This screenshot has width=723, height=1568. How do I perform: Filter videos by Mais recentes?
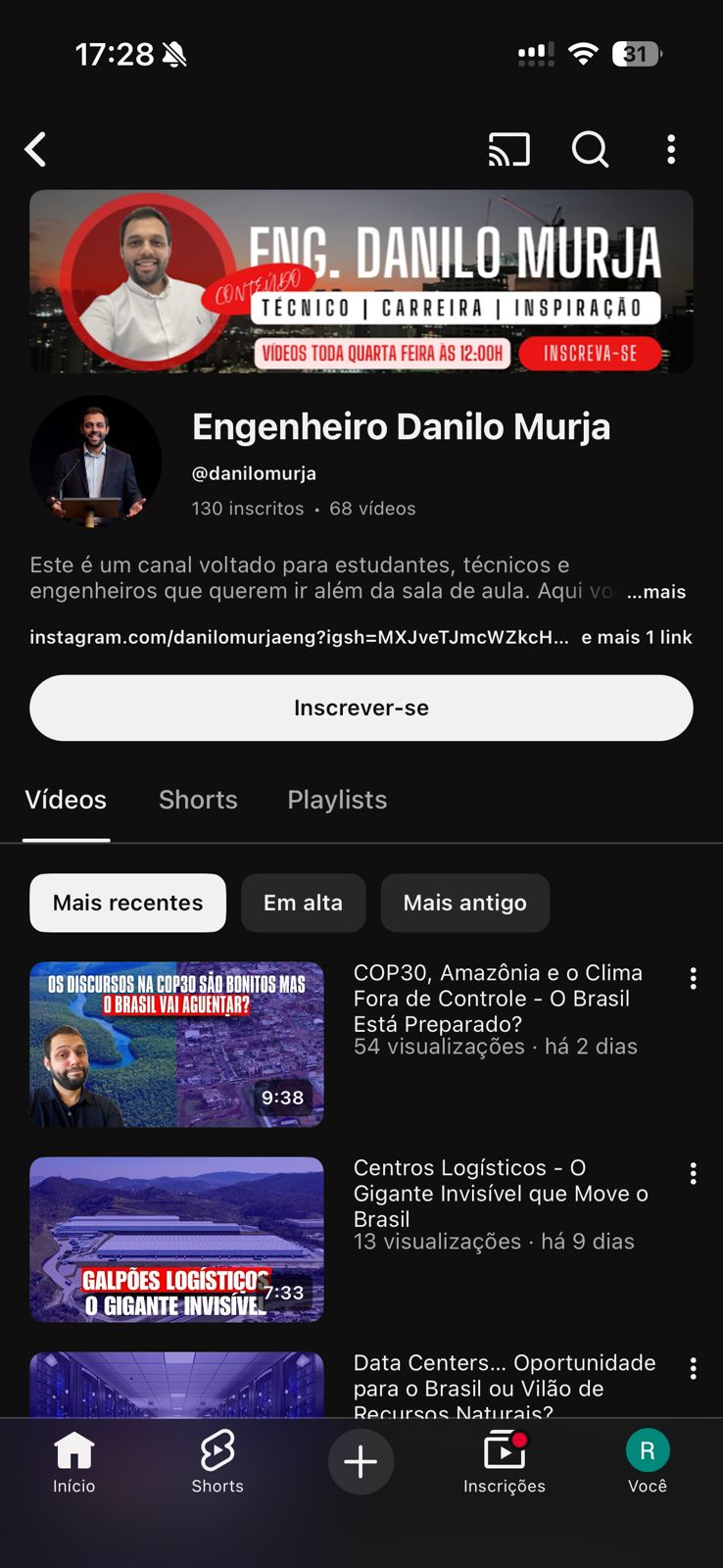(127, 903)
